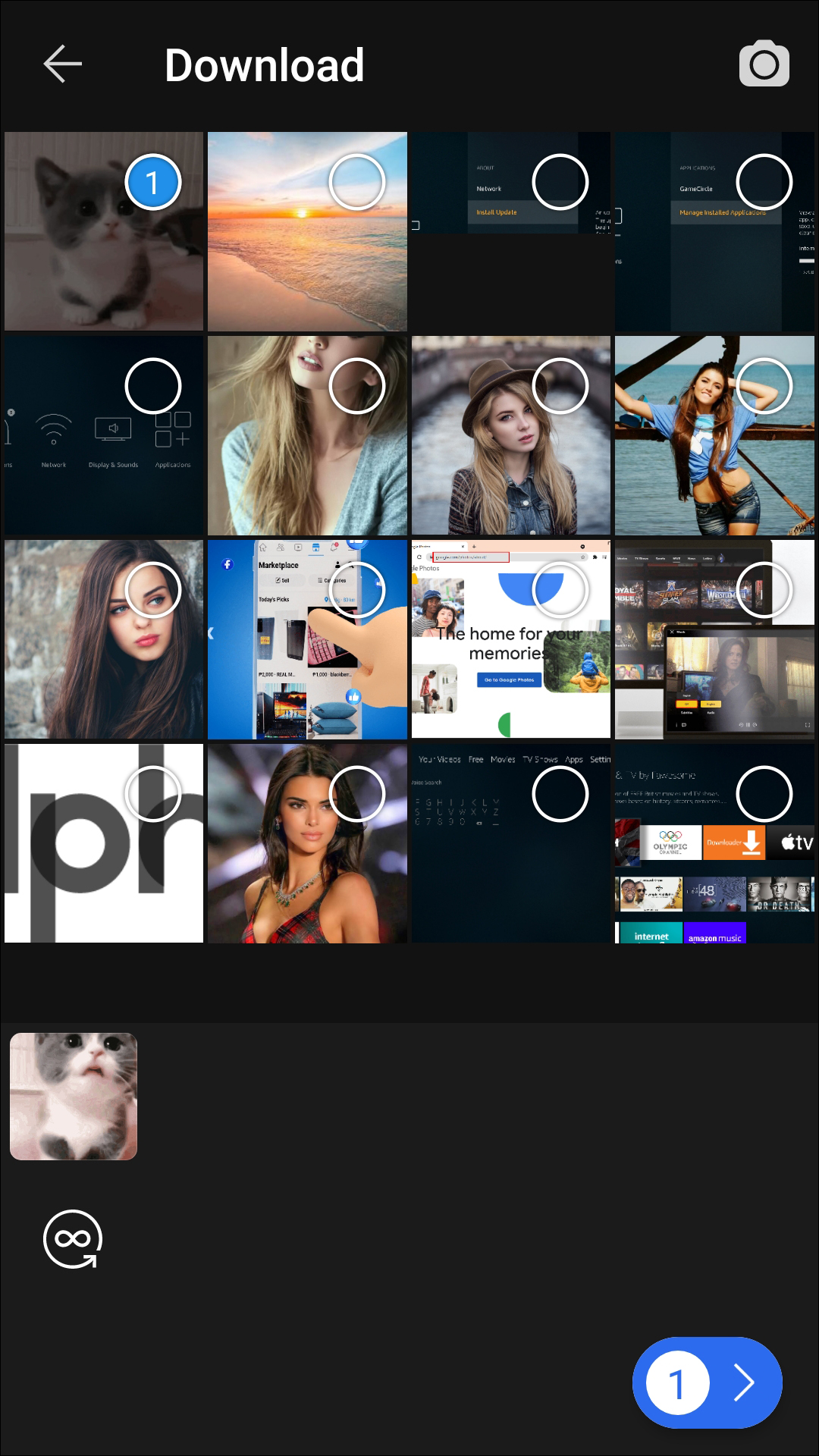Image resolution: width=819 pixels, height=1456 pixels.
Task: Select the woman in plaid top photo
Action: coord(356,793)
